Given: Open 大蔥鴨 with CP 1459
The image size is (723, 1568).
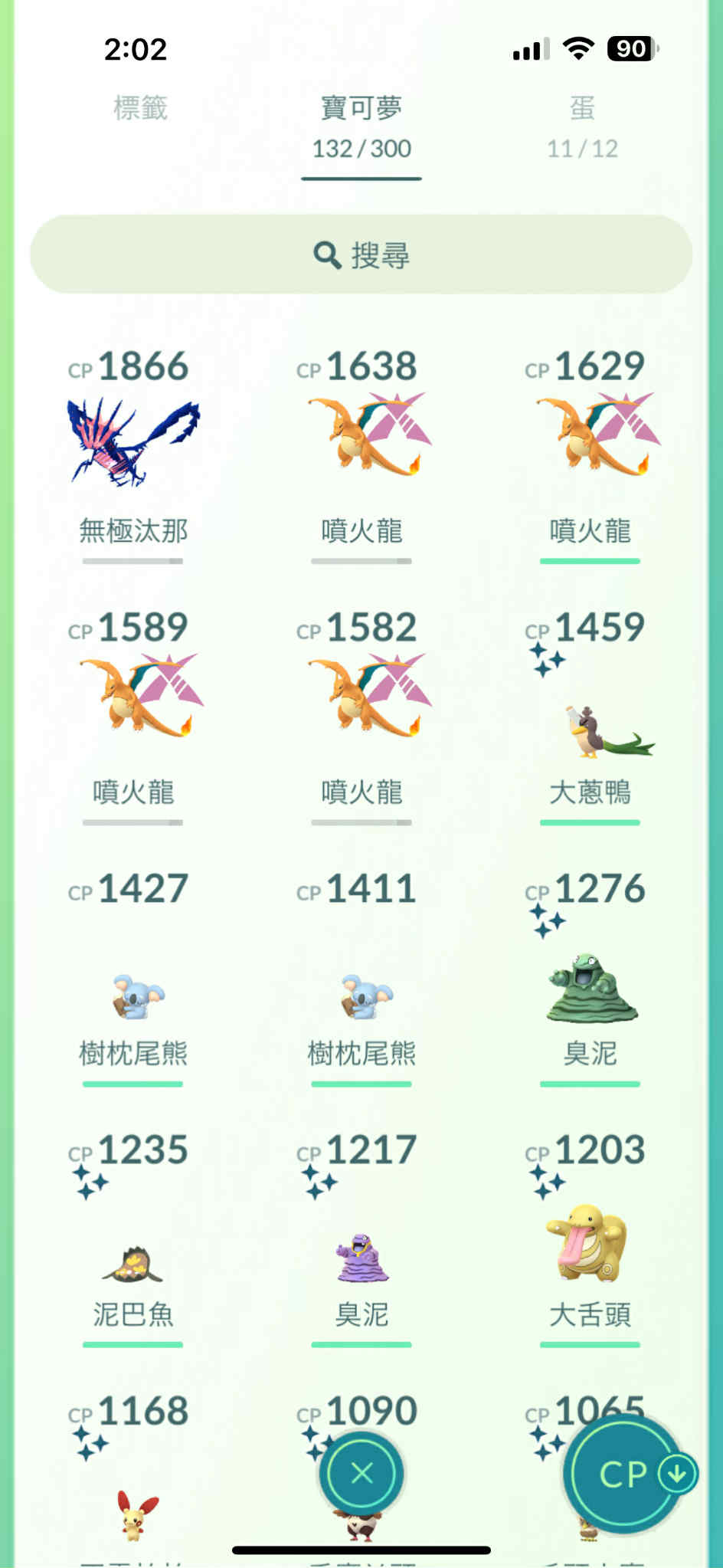Looking at the screenshot, I should 590,728.
